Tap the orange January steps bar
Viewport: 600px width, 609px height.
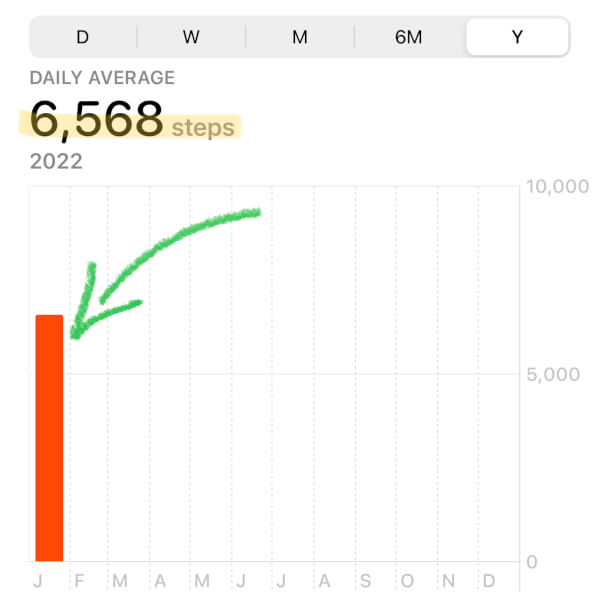pos(49,438)
